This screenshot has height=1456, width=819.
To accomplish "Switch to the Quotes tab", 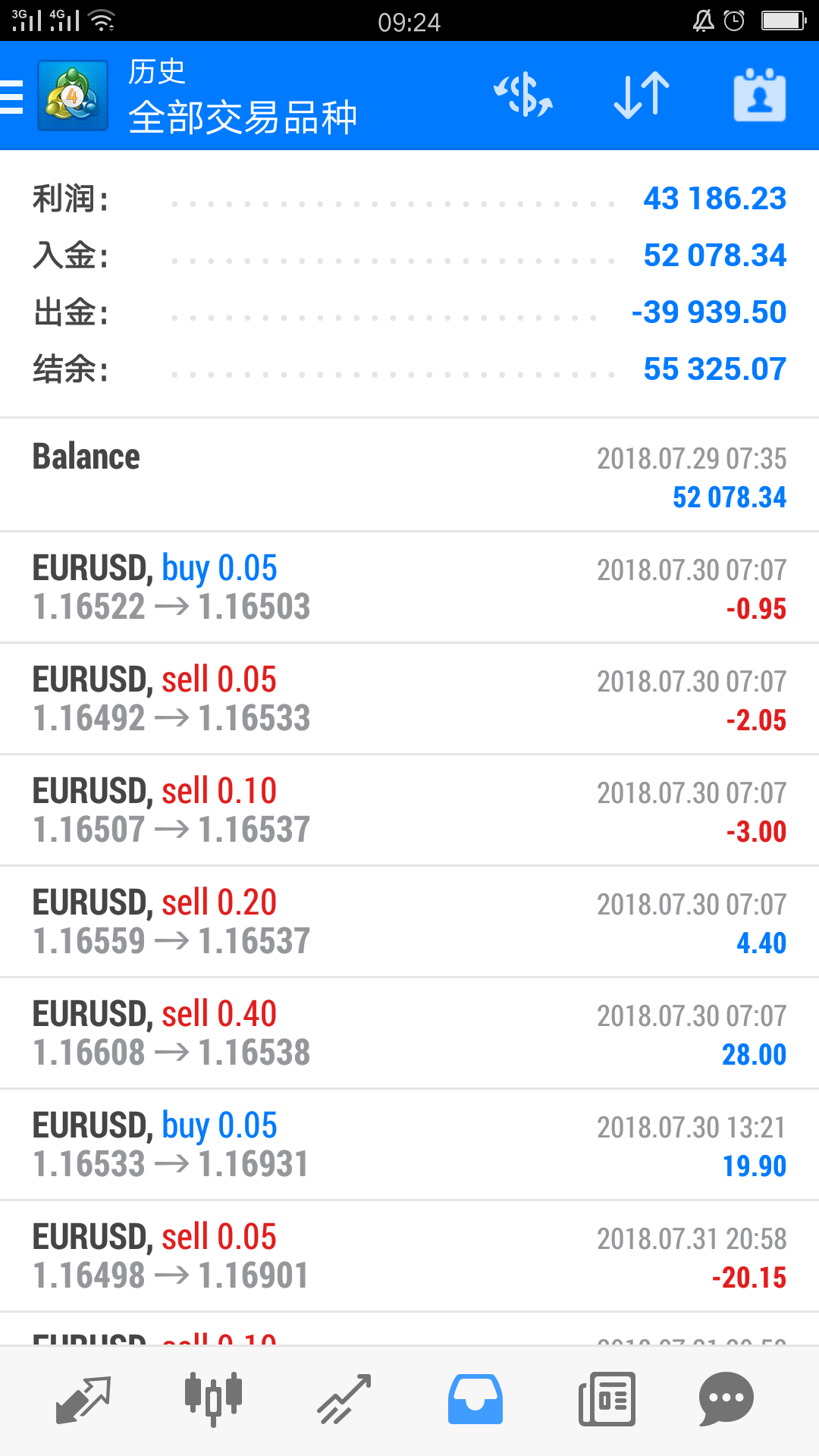I will click(83, 1399).
